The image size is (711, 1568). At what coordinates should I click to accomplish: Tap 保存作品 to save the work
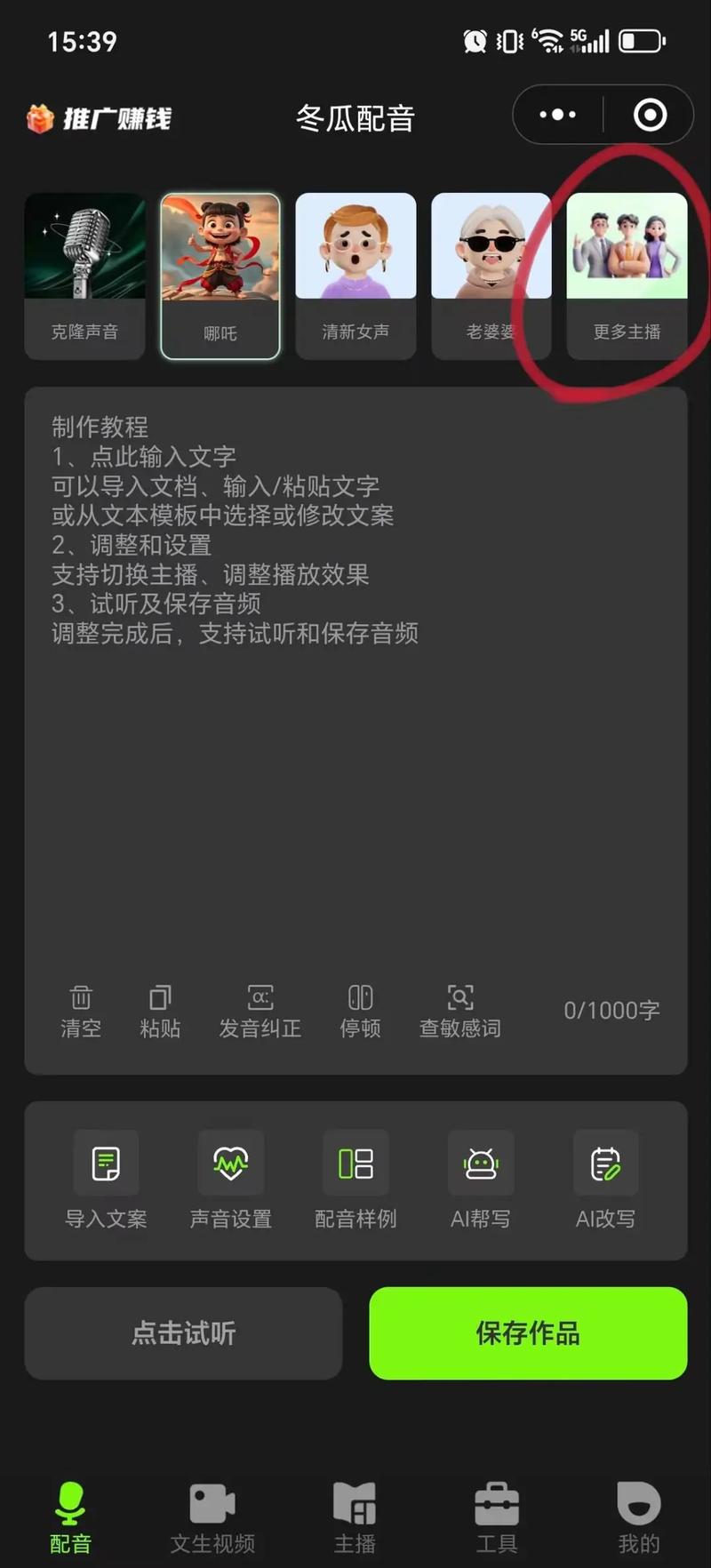pos(528,1333)
